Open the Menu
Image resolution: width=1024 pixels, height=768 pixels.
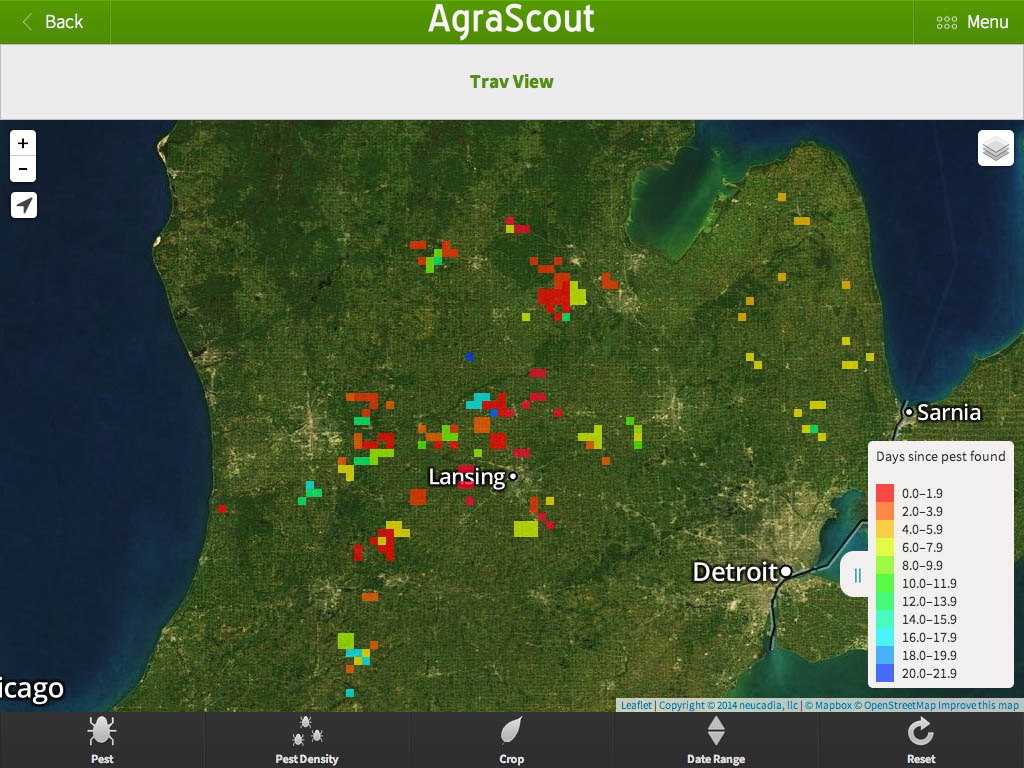(972, 22)
